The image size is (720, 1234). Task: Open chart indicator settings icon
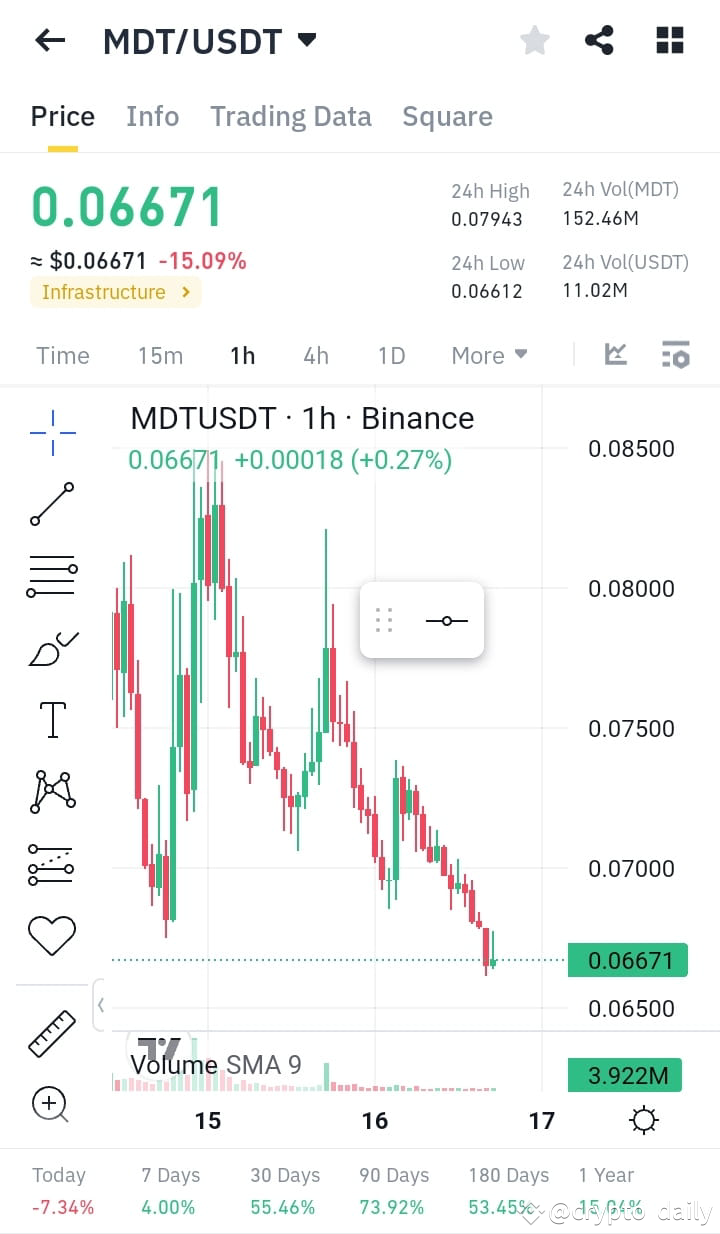pyautogui.click(x=675, y=354)
